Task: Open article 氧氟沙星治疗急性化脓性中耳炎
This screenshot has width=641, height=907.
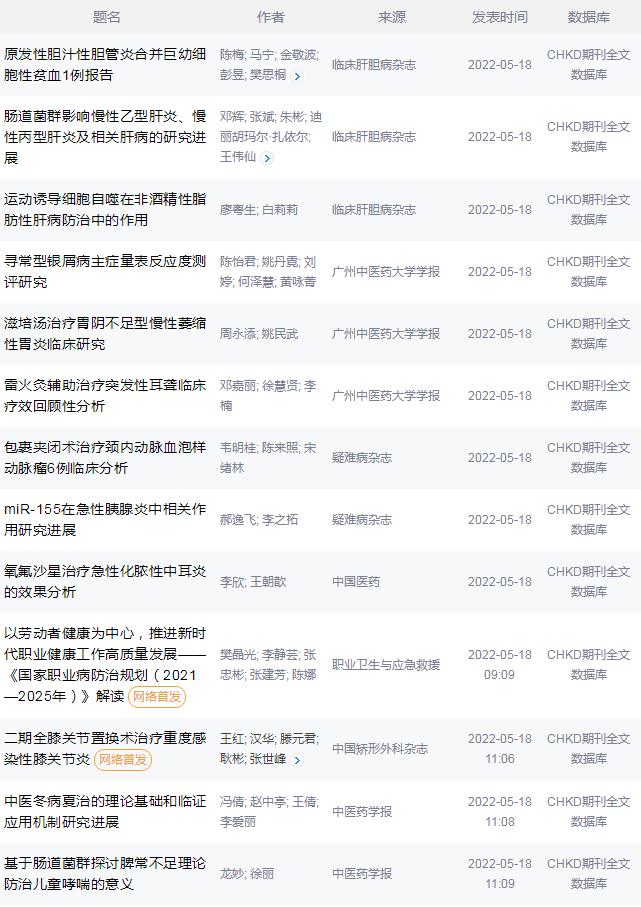Action: (104, 581)
